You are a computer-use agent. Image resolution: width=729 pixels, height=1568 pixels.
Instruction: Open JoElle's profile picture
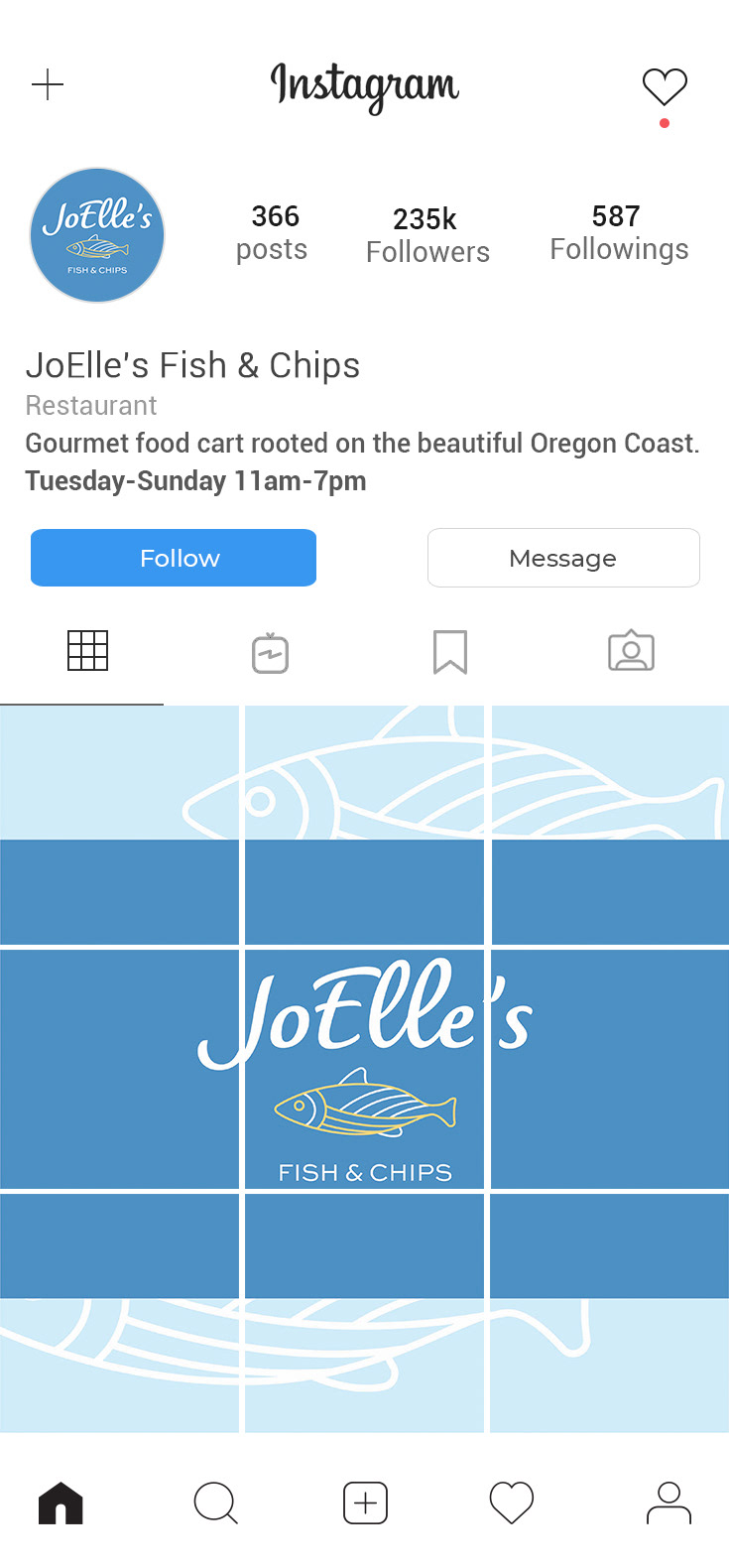97,235
